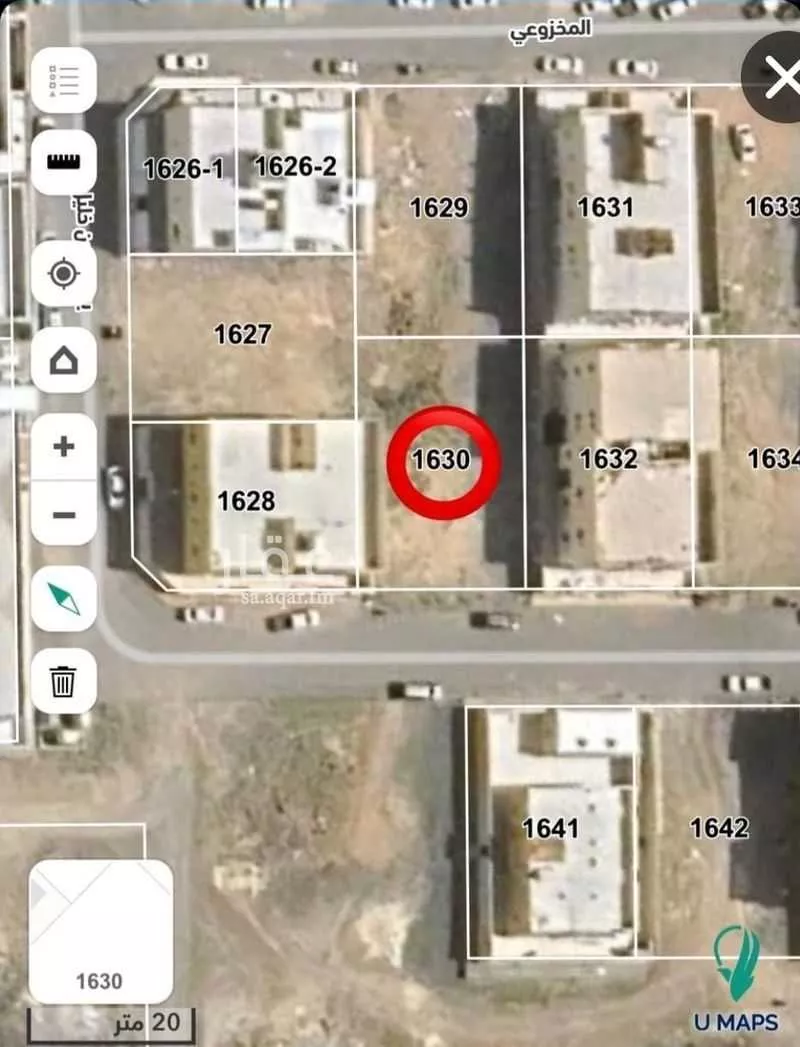Delete drawings with the trash icon
The width and height of the screenshot is (800, 1047).
[x=64, y=682]
